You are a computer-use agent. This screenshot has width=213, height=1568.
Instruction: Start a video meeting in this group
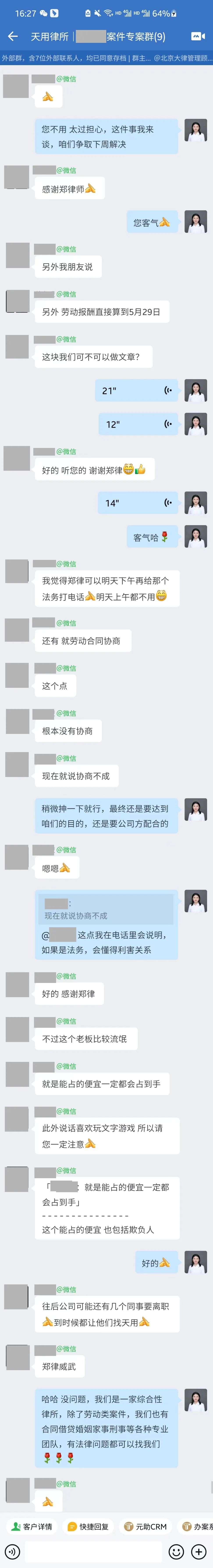click(x=198, y=37)
